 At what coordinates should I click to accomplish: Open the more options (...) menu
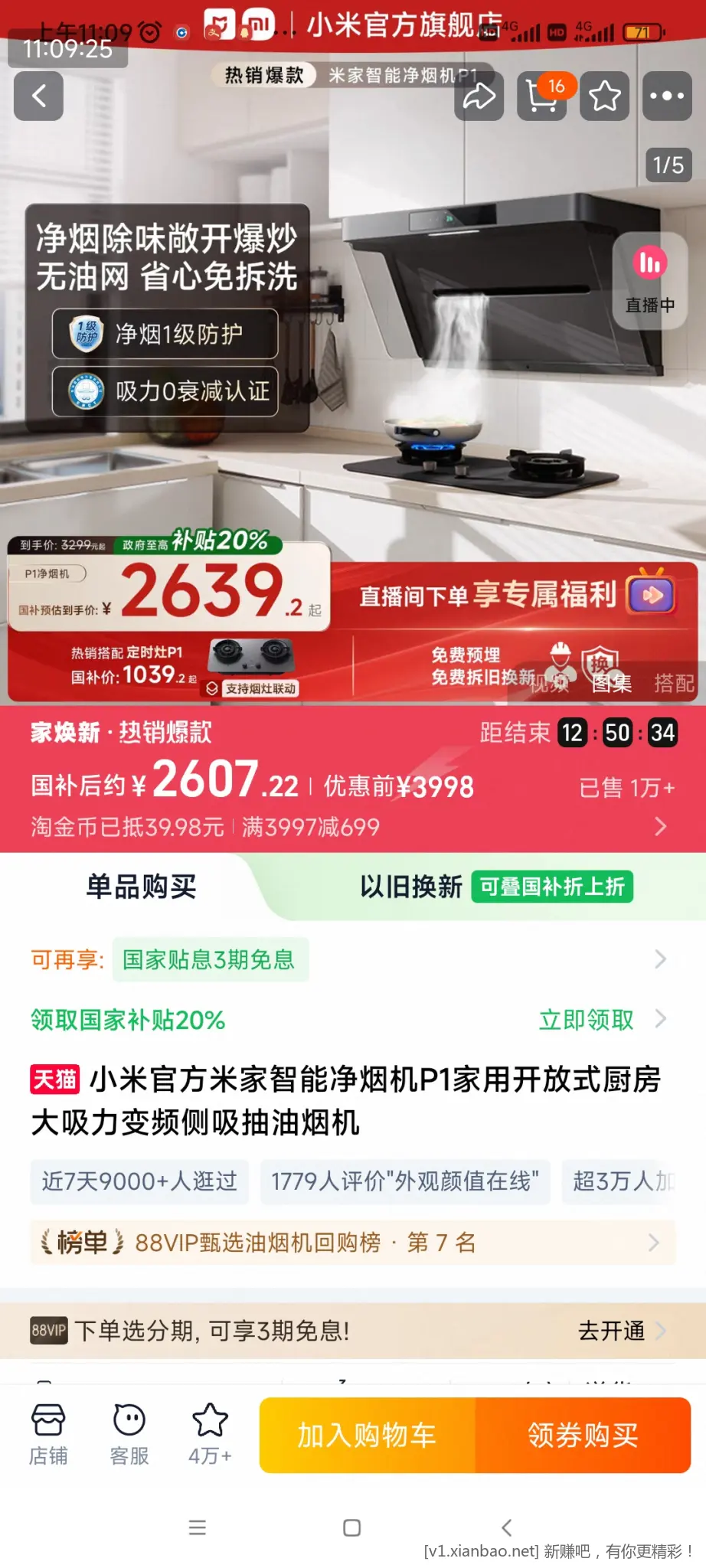coord(667,96)
